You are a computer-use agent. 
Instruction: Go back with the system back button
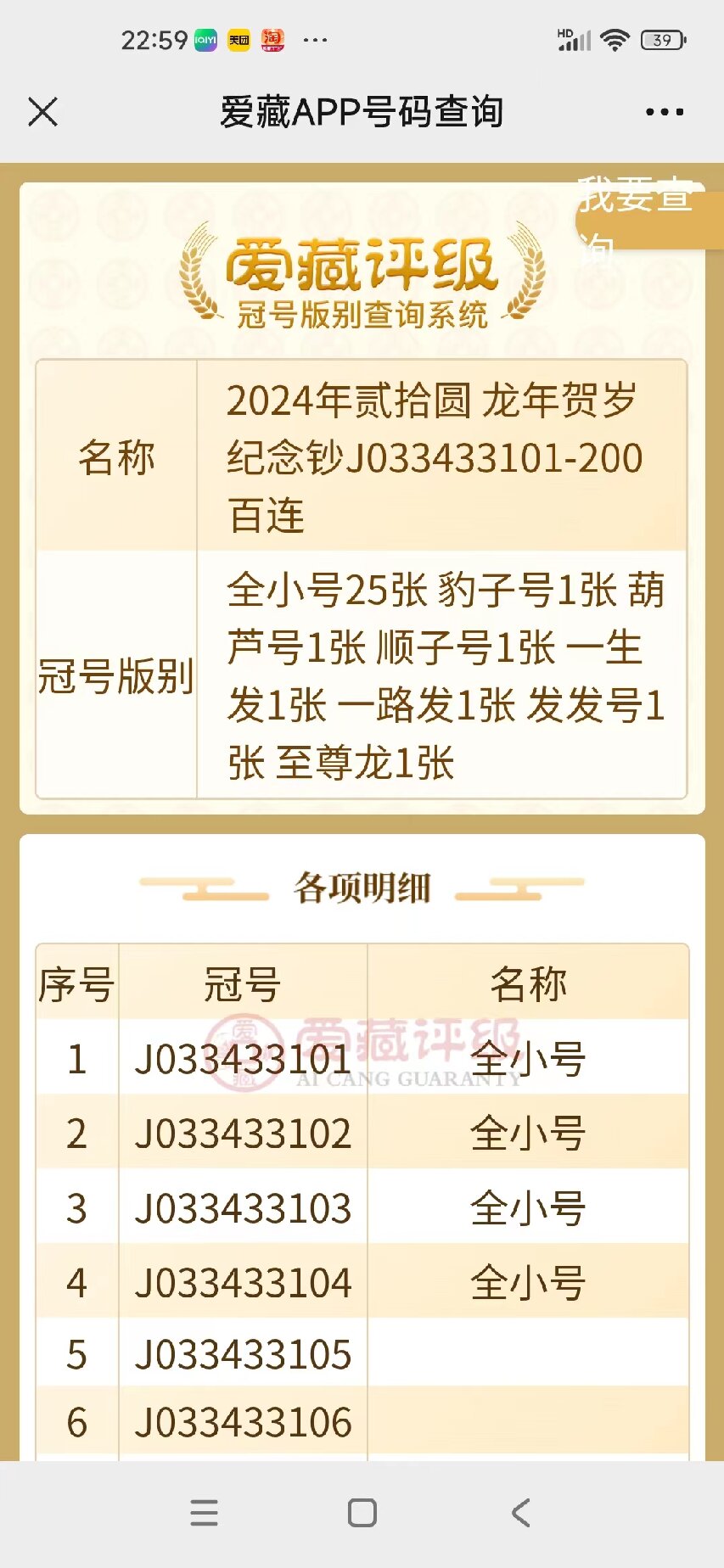pos(520,1512)
